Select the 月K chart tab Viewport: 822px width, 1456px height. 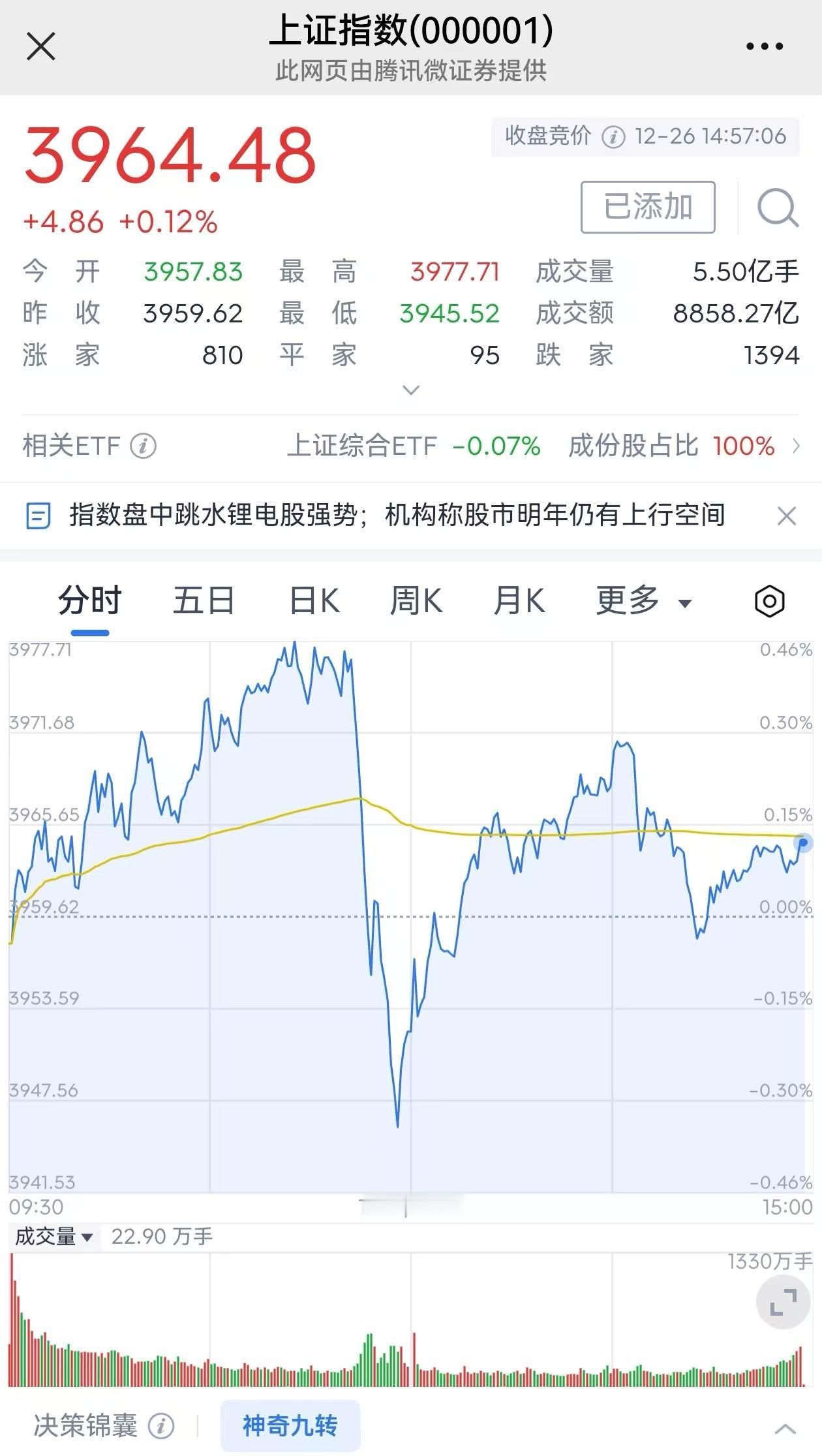(519, 600)
